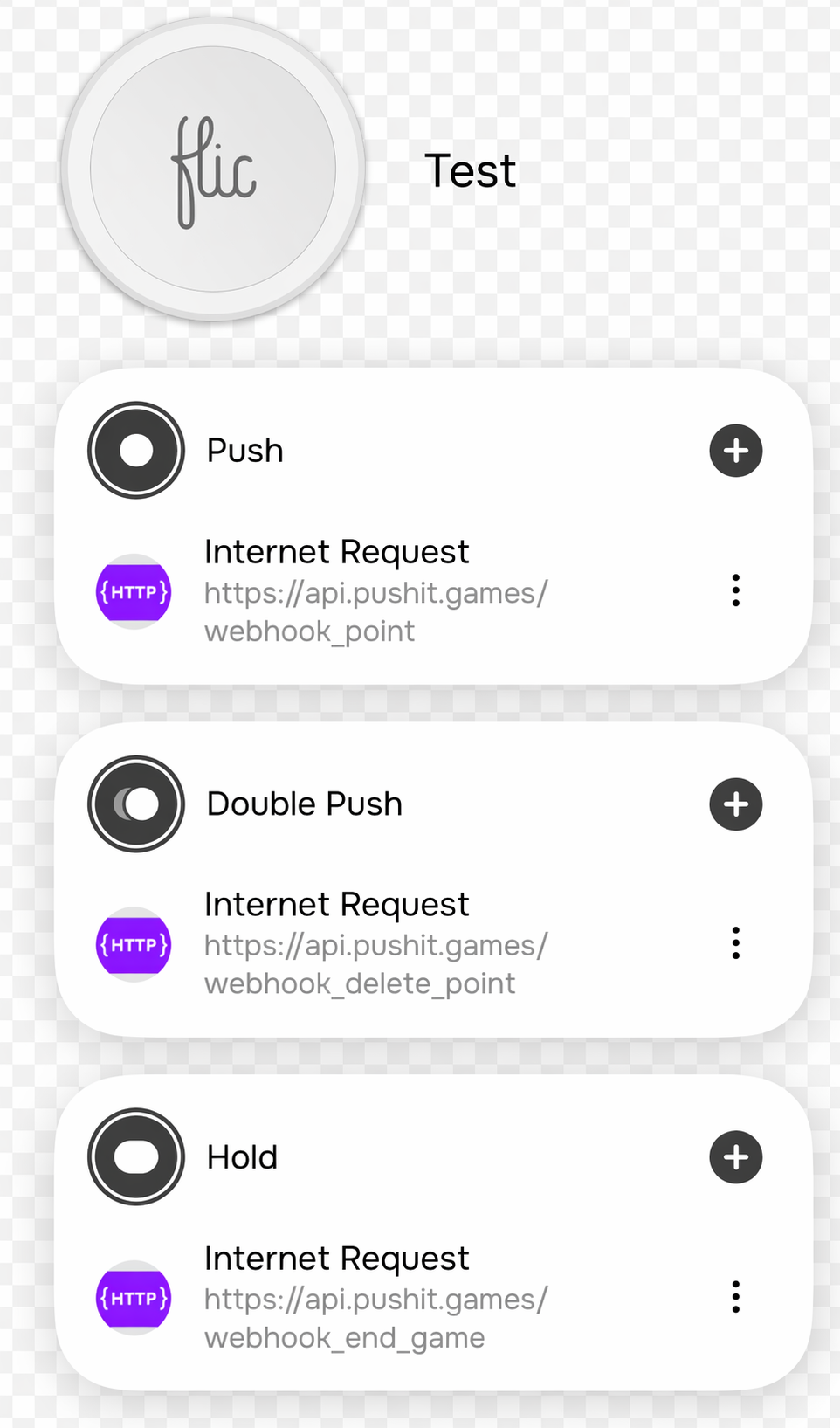Viewport: 840px width, 1428px height.
Task: Add an action to the Push trigger
Action: [735, 451]
